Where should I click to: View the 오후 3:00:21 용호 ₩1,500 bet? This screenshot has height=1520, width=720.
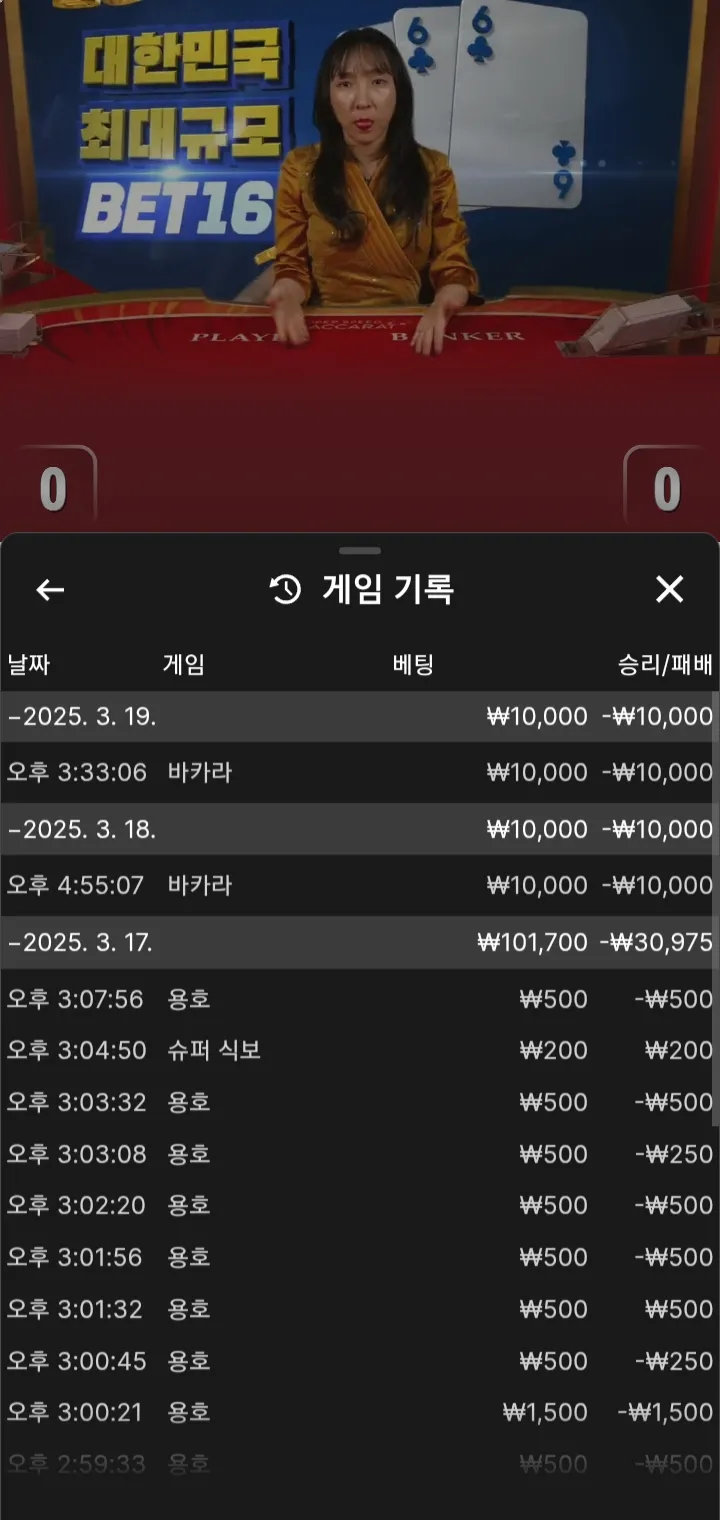coord(360,1413)
